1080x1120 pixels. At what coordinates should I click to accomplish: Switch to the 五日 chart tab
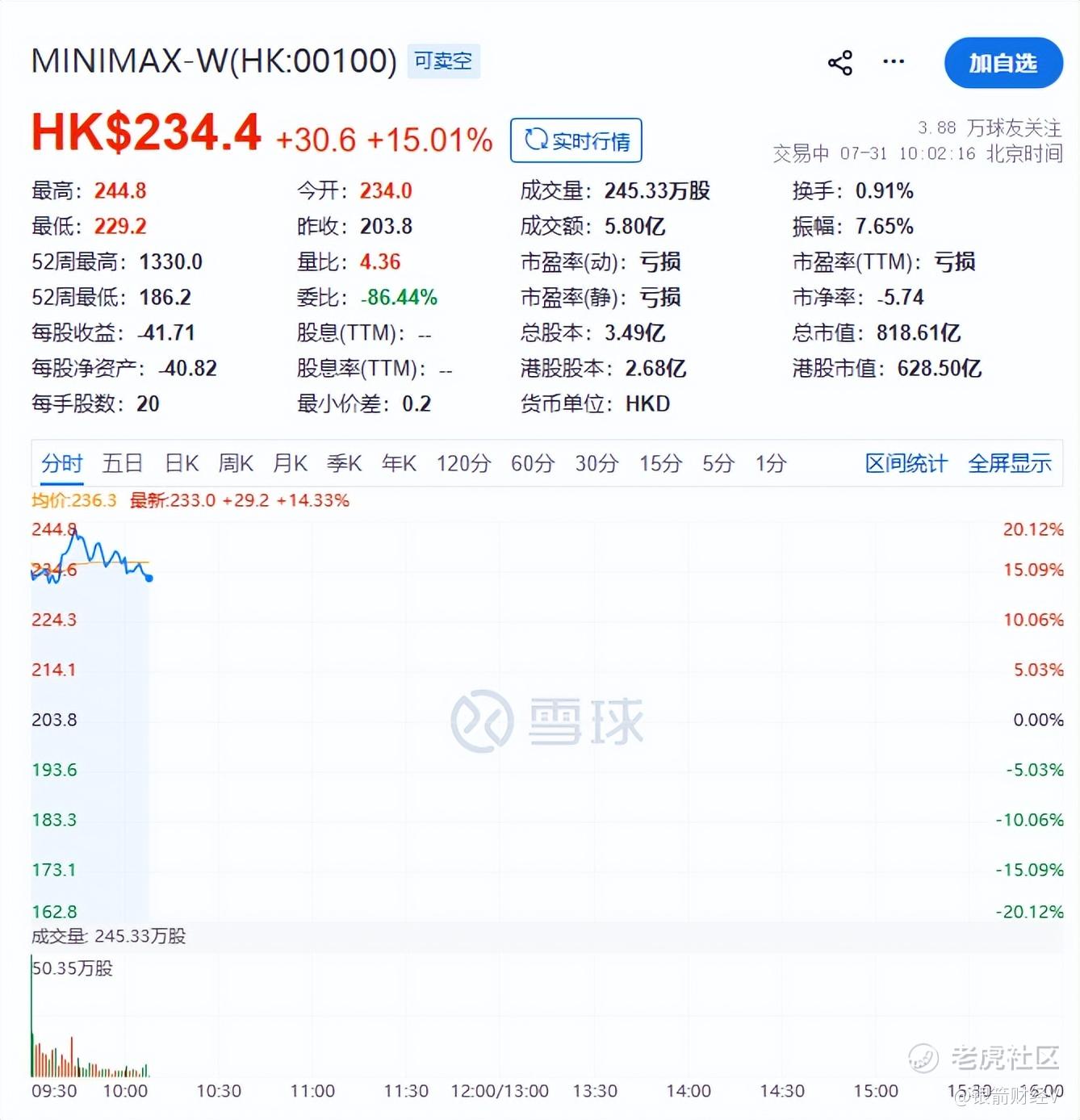tap(123, 463)
